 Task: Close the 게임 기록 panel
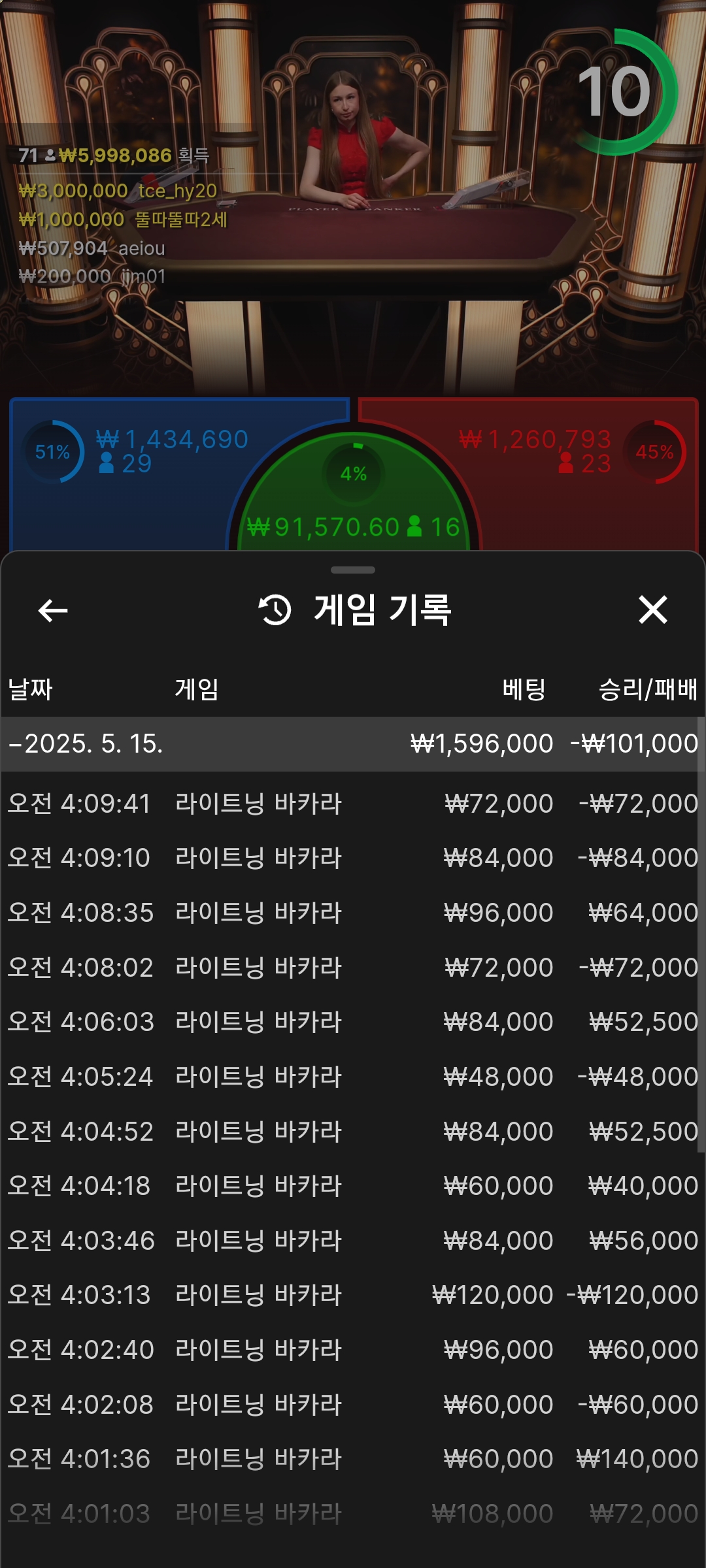click(x=652, y=610)
